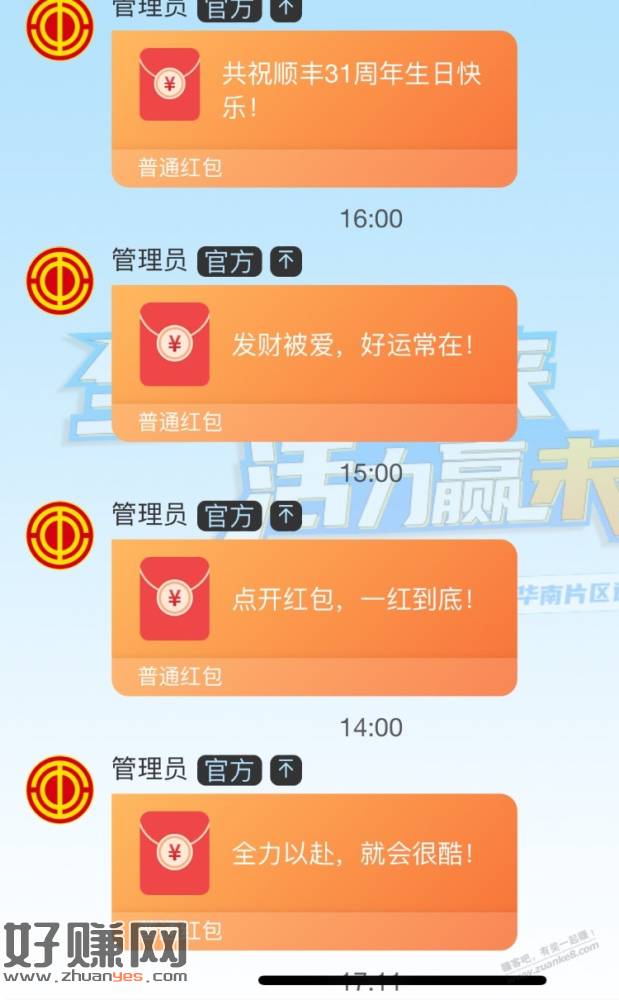Viewport: 619px width, 1000px height.
Task: View admin avatar beside the 发财被爱 red packet
Action: [59, 281]
